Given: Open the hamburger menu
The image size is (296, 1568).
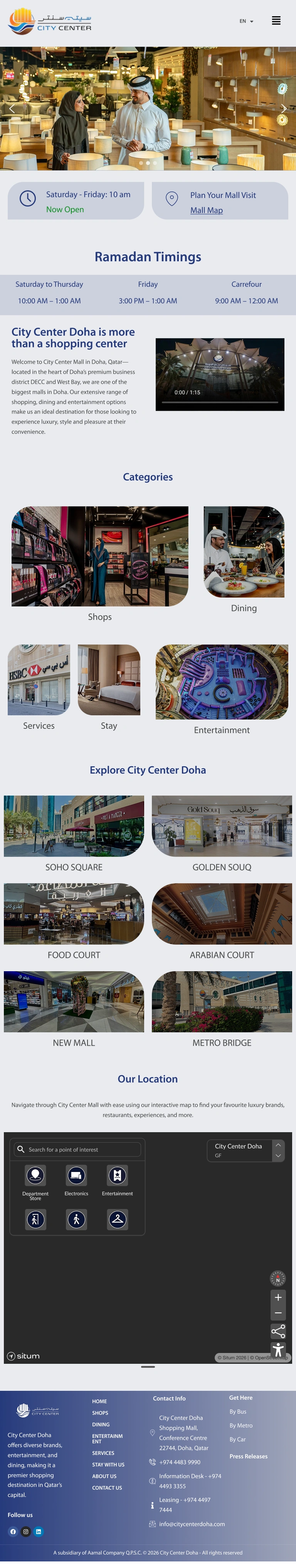Looking at the screenshot, I should [276, 21].
